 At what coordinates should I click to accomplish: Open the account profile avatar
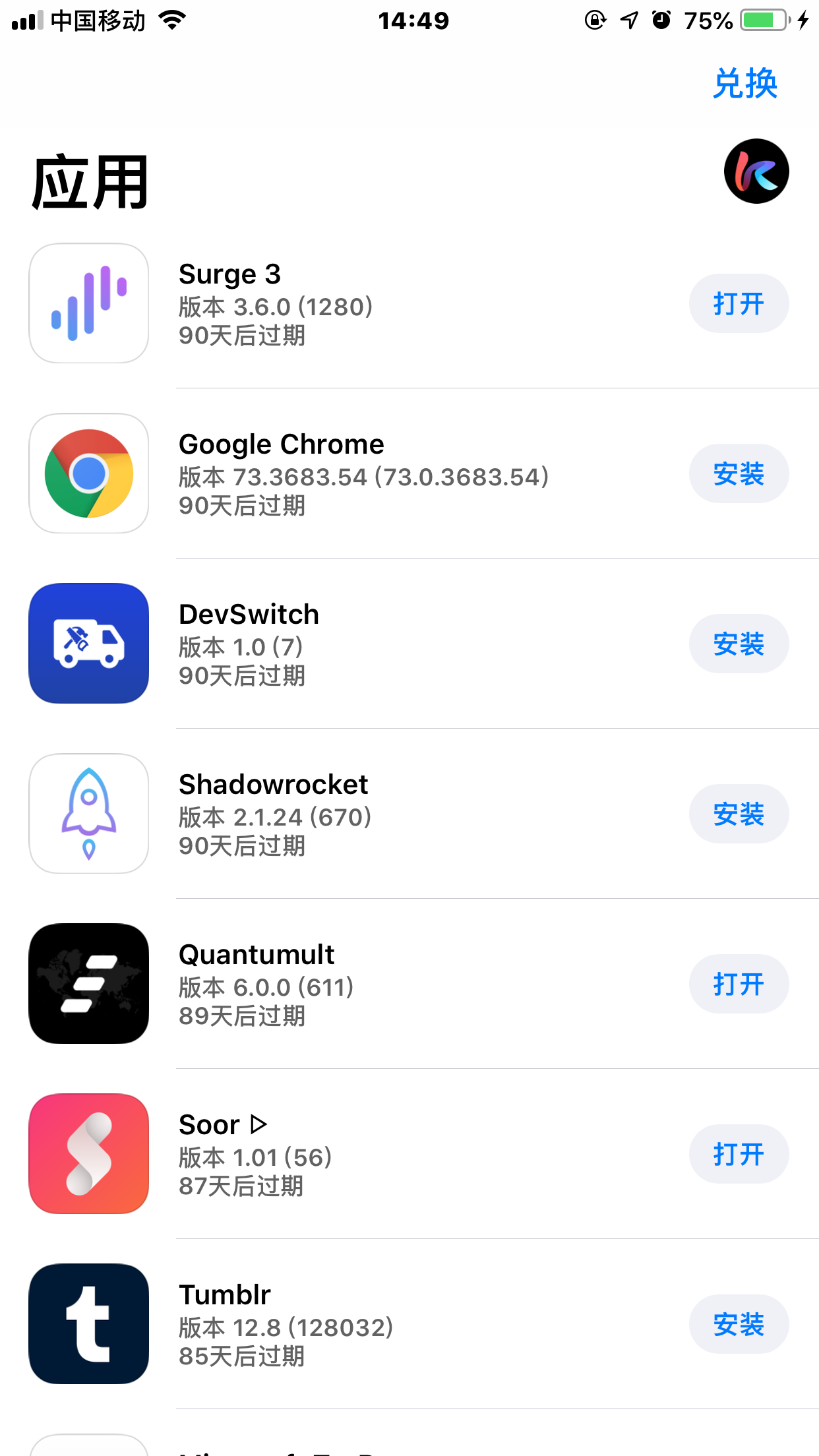(x=756, y=171)
